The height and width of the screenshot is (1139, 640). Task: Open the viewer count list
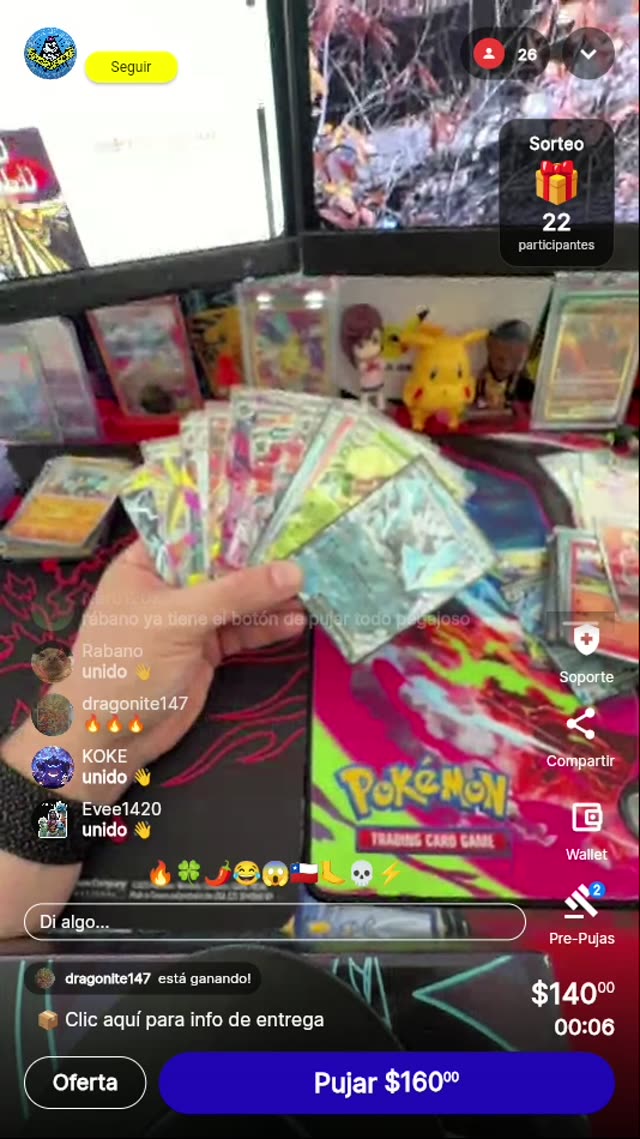pos(508,54)
